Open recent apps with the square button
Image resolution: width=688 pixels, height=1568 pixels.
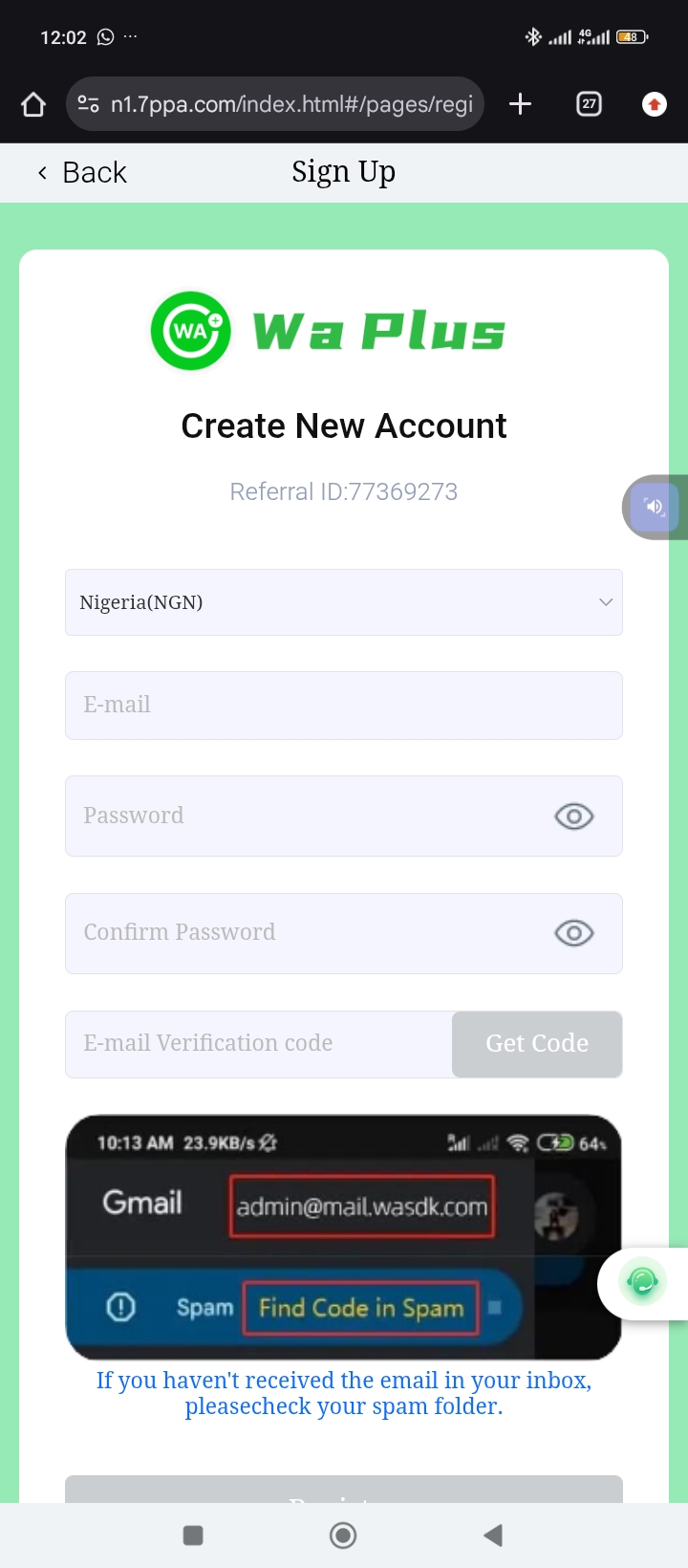[193, 1535]
